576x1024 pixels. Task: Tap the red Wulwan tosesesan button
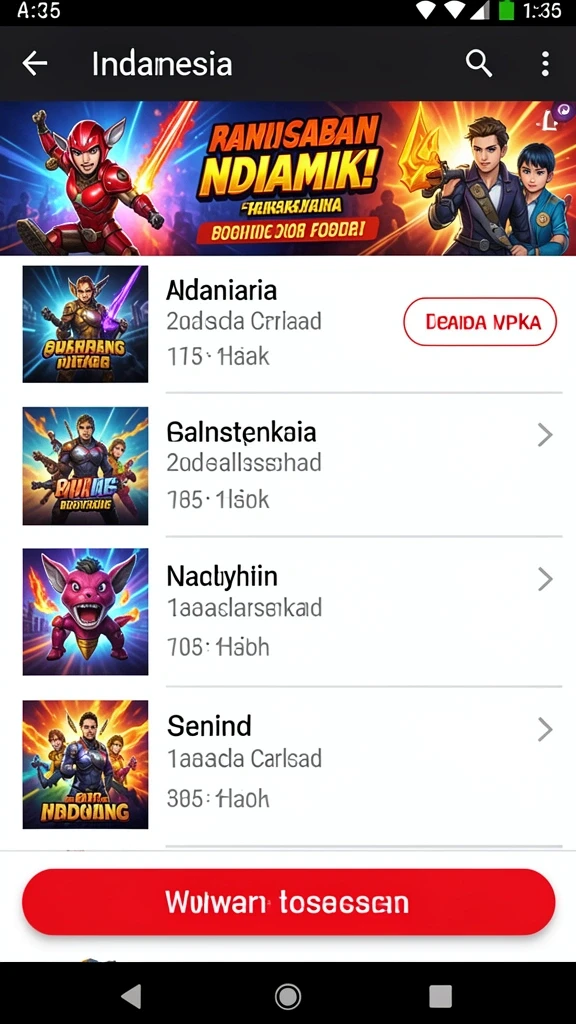tap(289, 902)
